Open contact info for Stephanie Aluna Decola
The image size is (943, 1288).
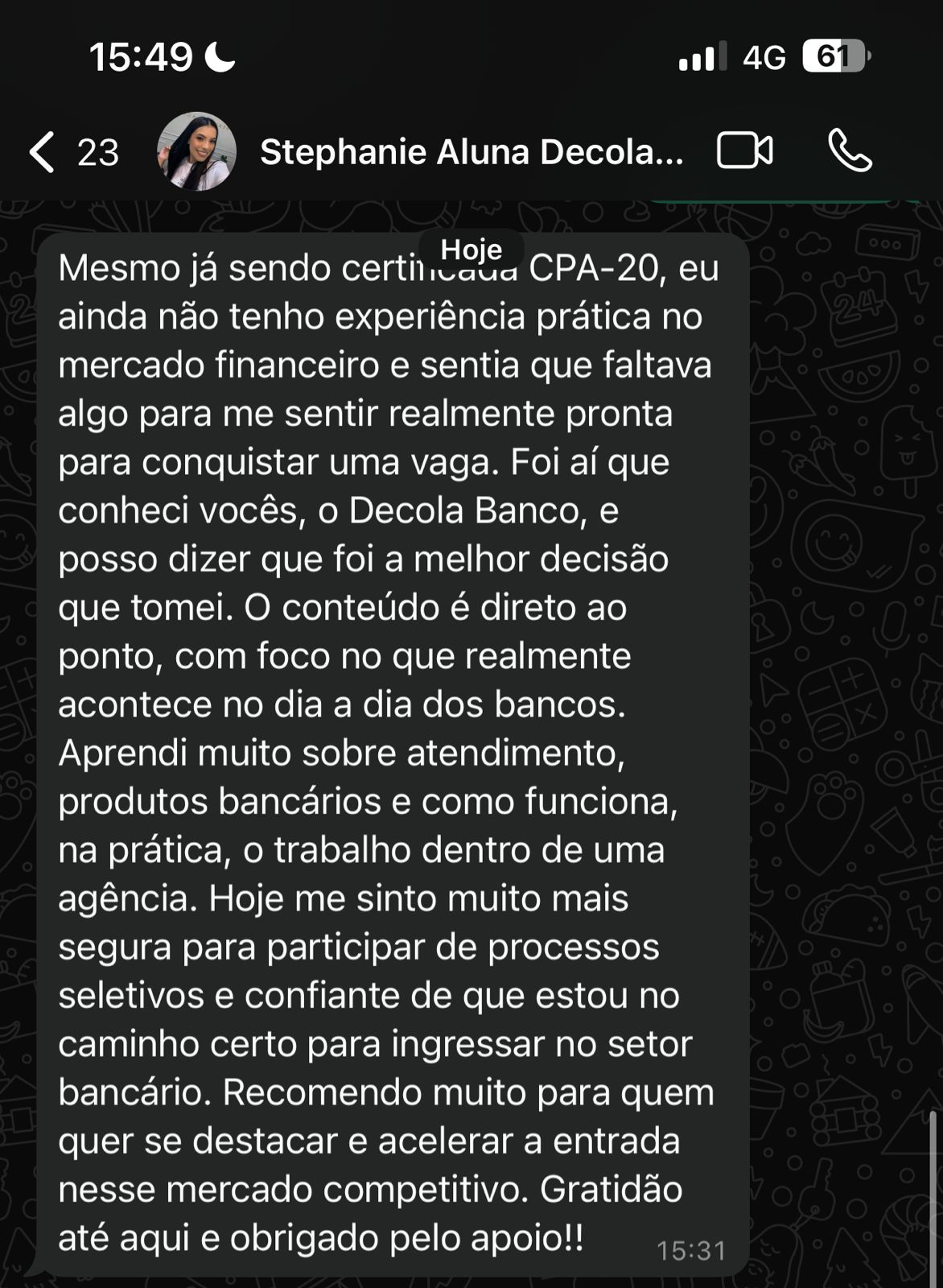coord(471,152)
